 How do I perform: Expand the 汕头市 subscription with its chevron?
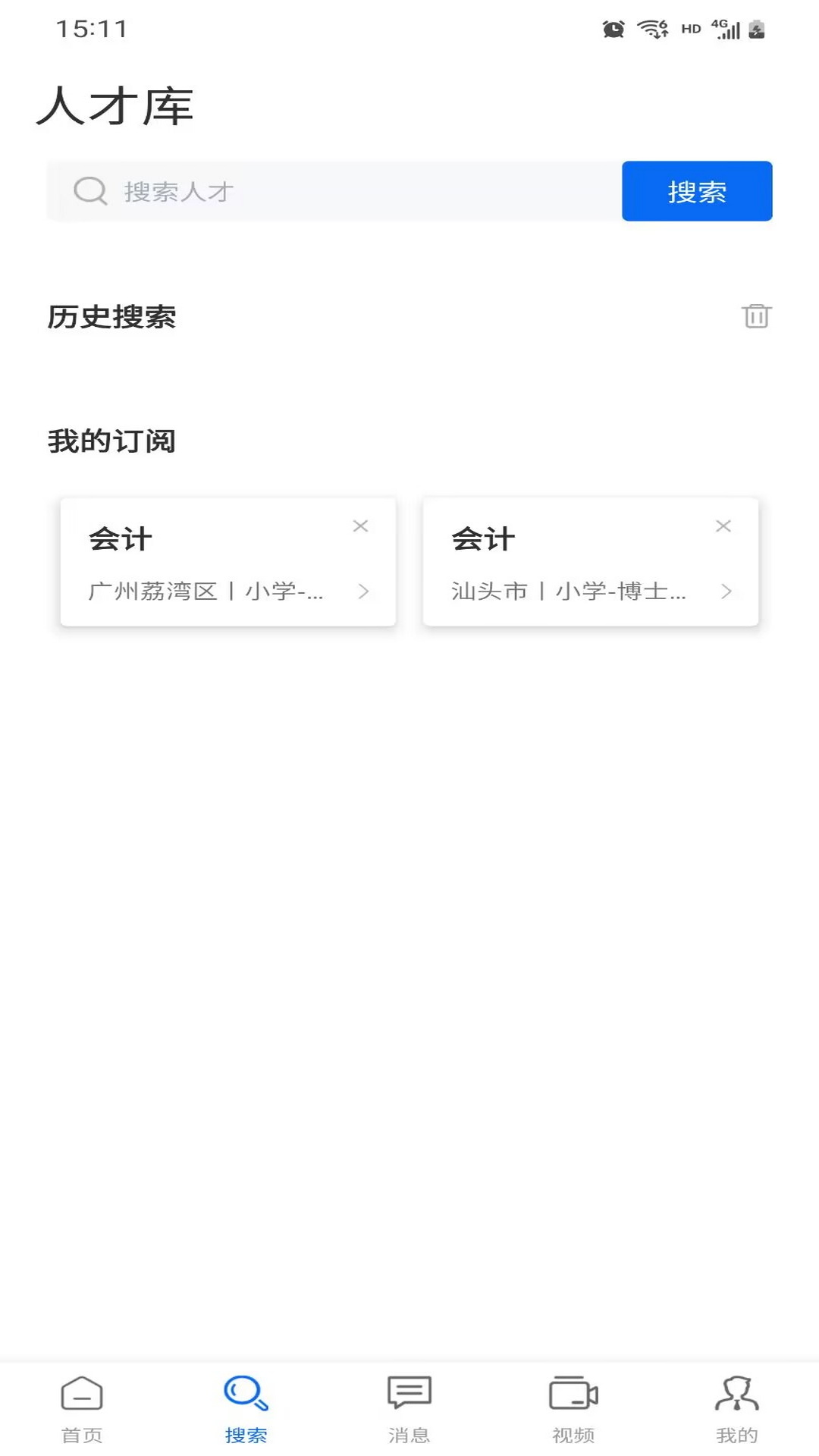[728, 592]
